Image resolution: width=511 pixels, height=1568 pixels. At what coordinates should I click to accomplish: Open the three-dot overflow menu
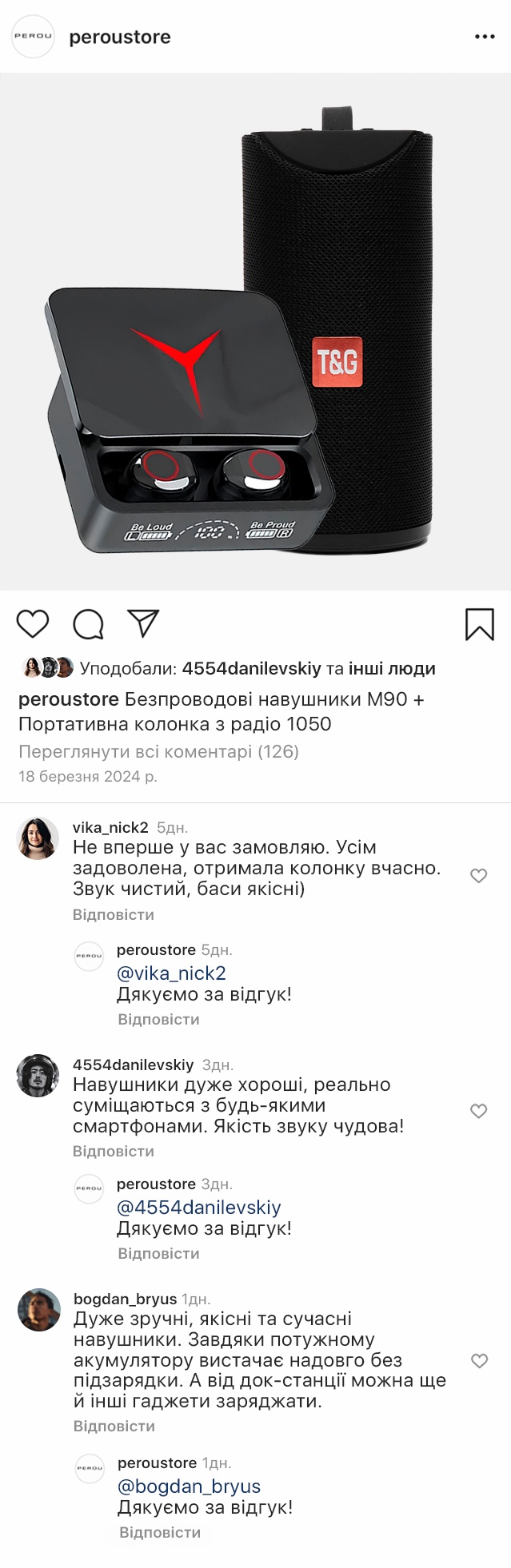point(485,37)
